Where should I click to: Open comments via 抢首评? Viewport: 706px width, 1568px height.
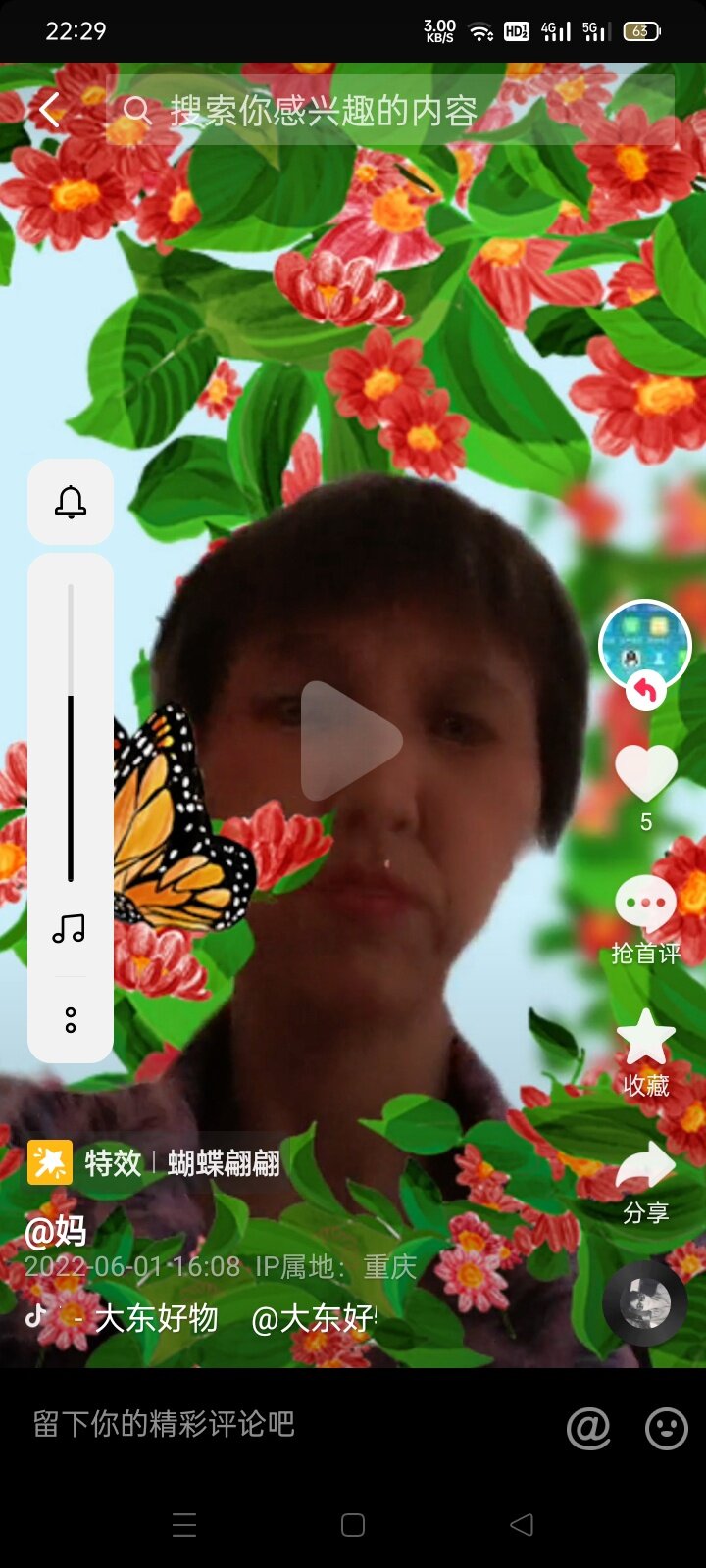click(x=645, y=921)
